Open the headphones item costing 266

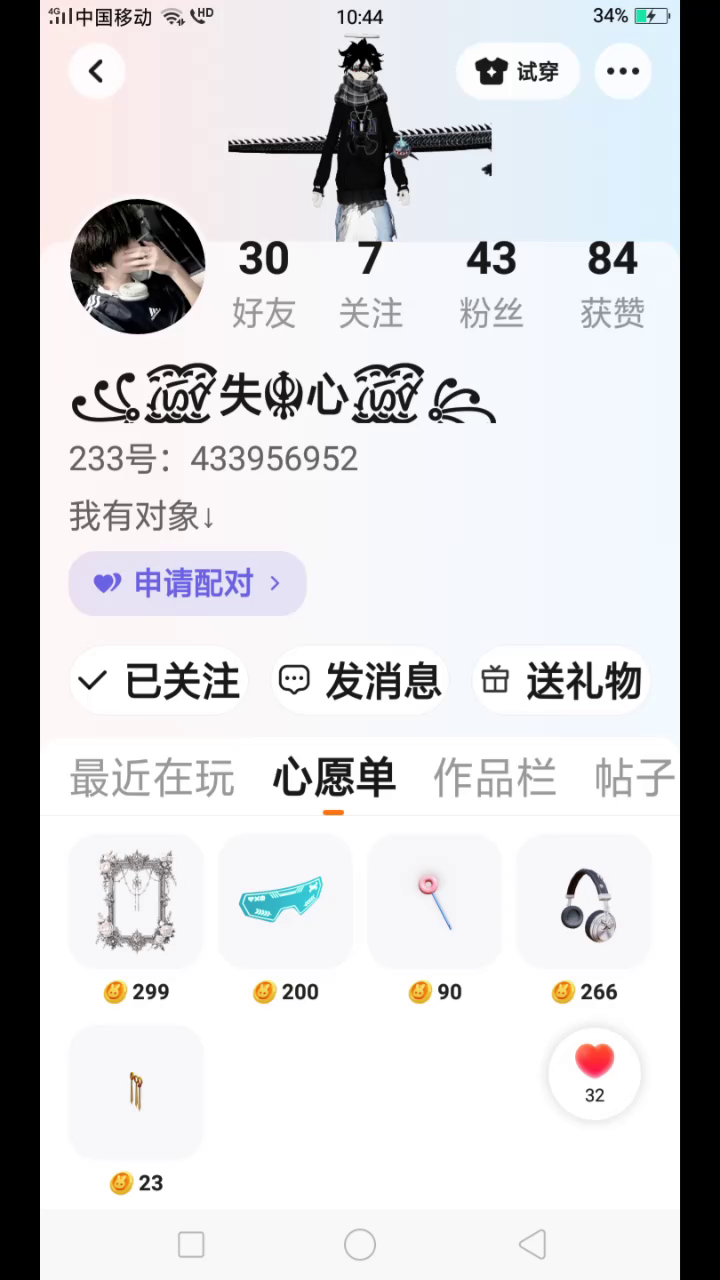click(584, 901)
